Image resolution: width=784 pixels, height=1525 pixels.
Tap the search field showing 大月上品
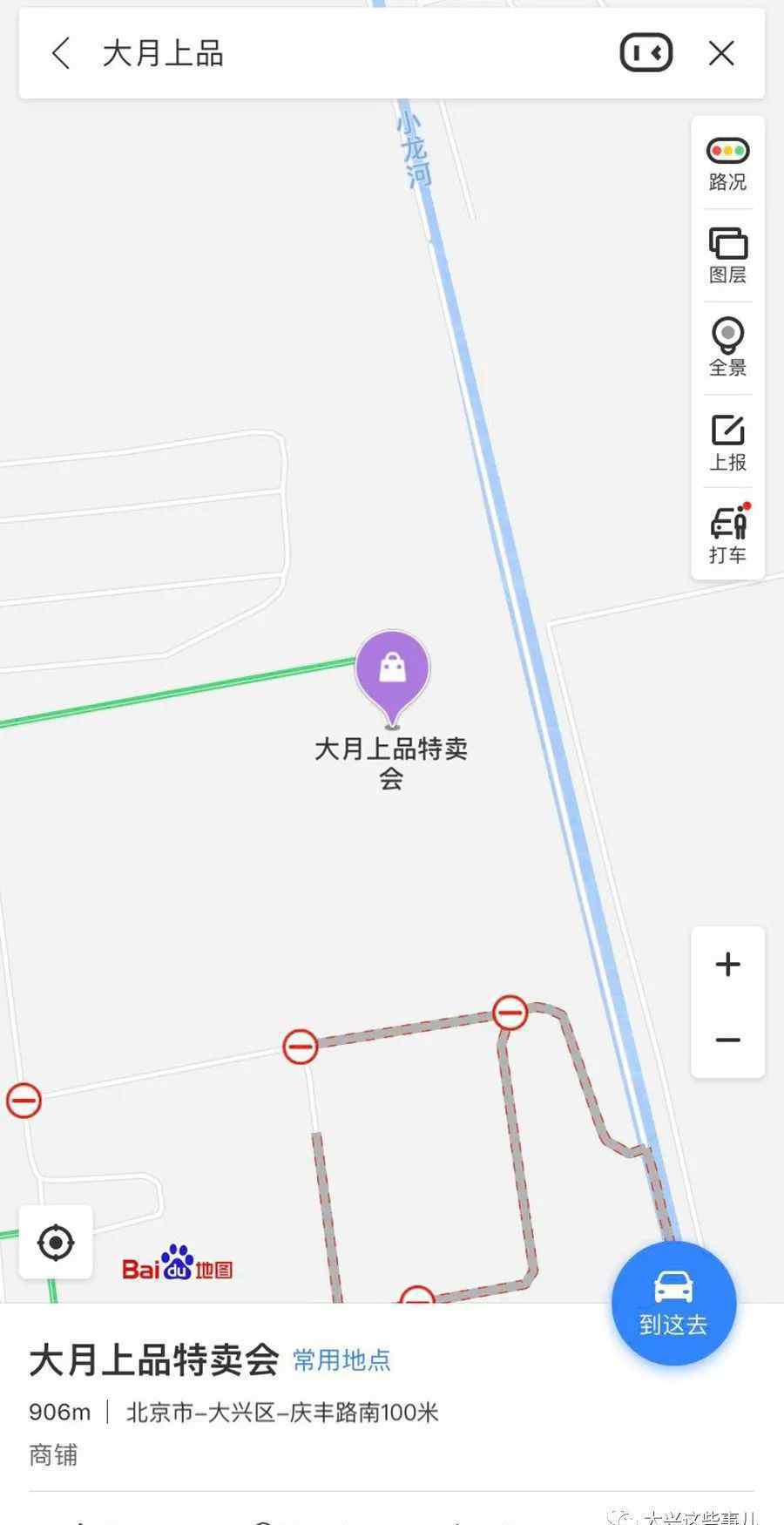(348, 54)
